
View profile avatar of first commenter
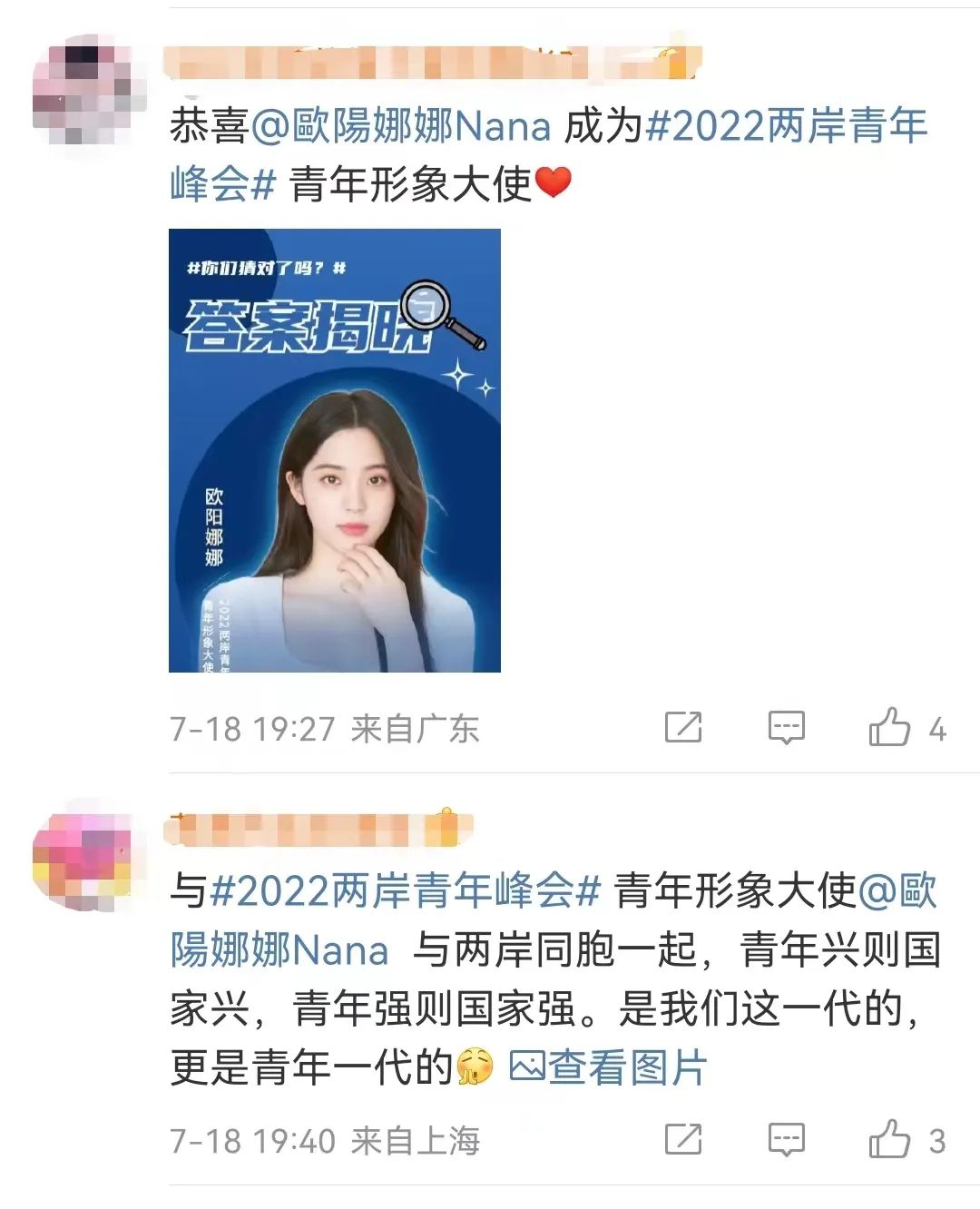click(89, 91)
